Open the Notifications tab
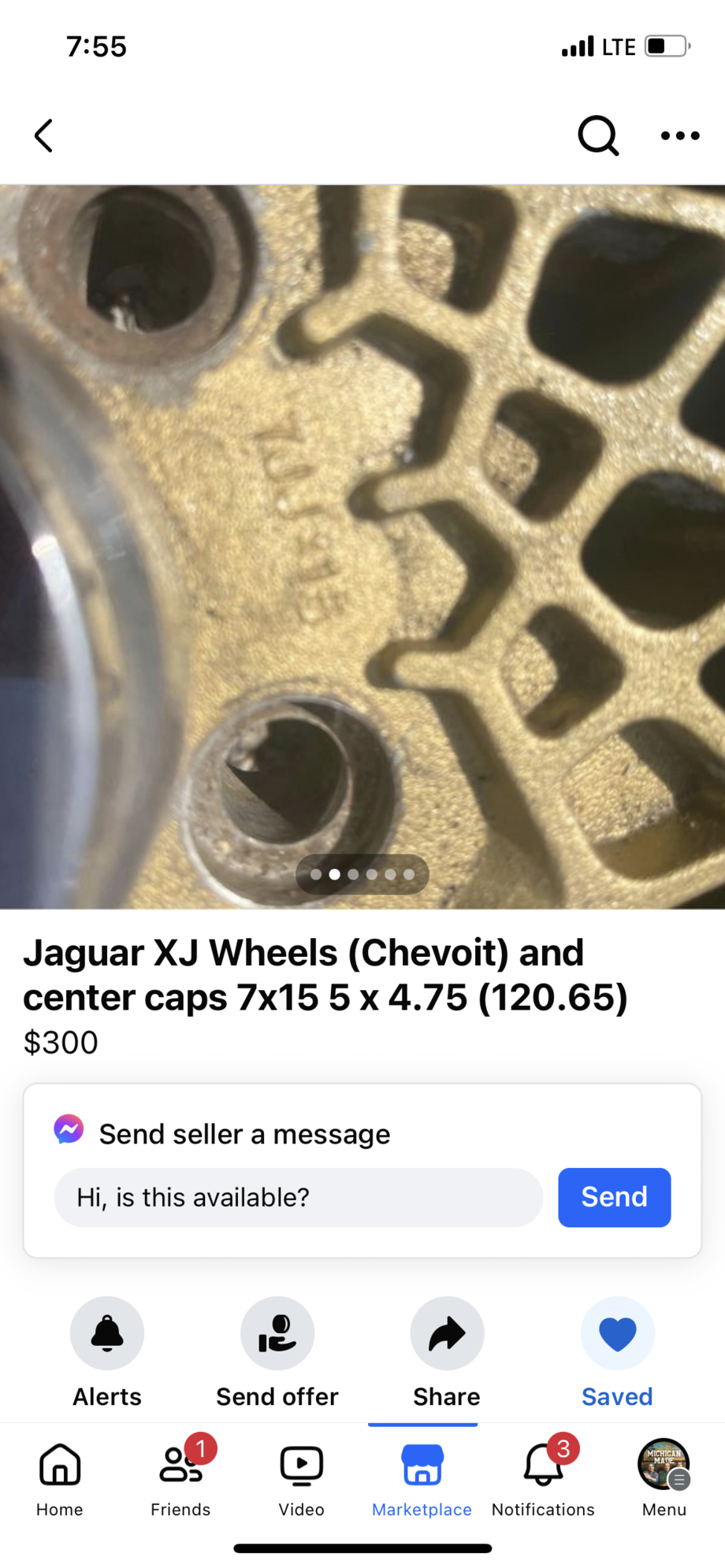725x1568 pixels. 543,1478
